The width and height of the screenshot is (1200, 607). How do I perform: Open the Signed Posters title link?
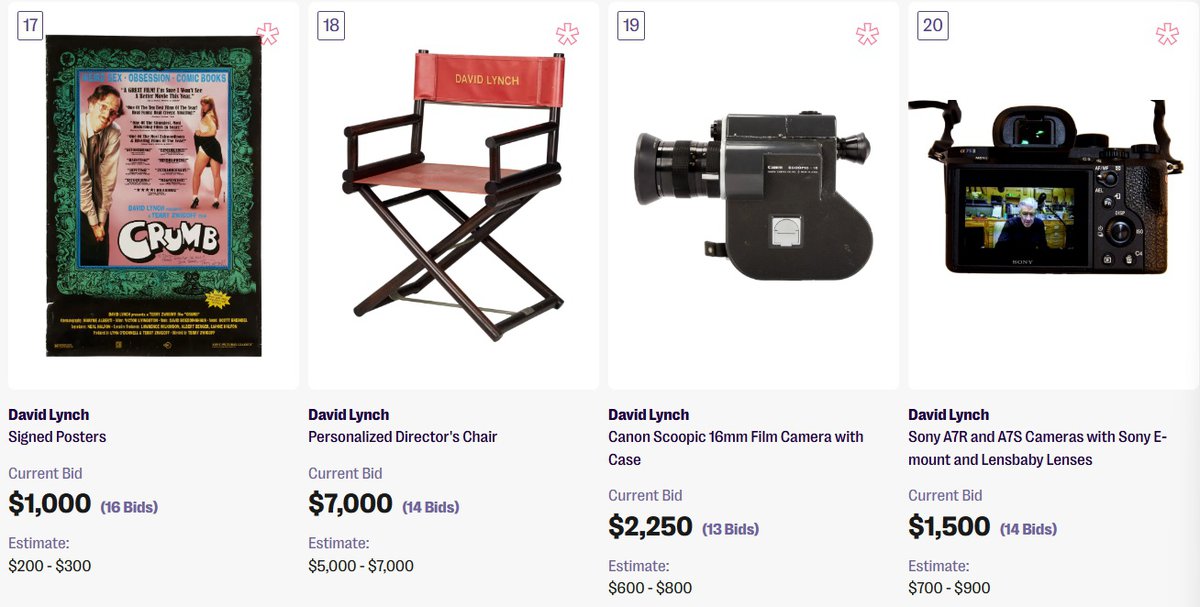pyautogui.click(x=57, y=437)
